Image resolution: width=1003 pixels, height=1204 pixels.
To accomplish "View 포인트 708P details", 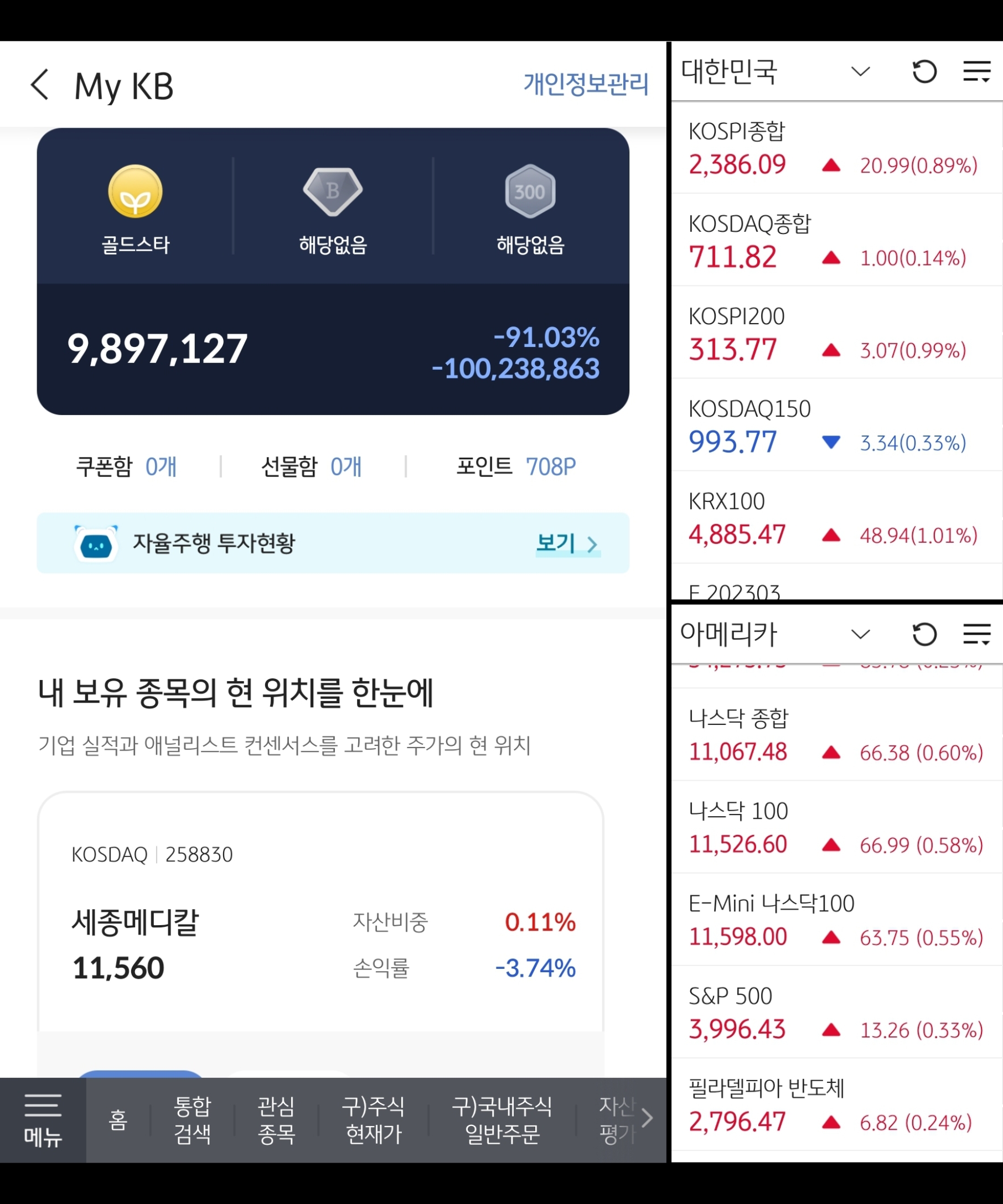I will (x=515, y=466).
